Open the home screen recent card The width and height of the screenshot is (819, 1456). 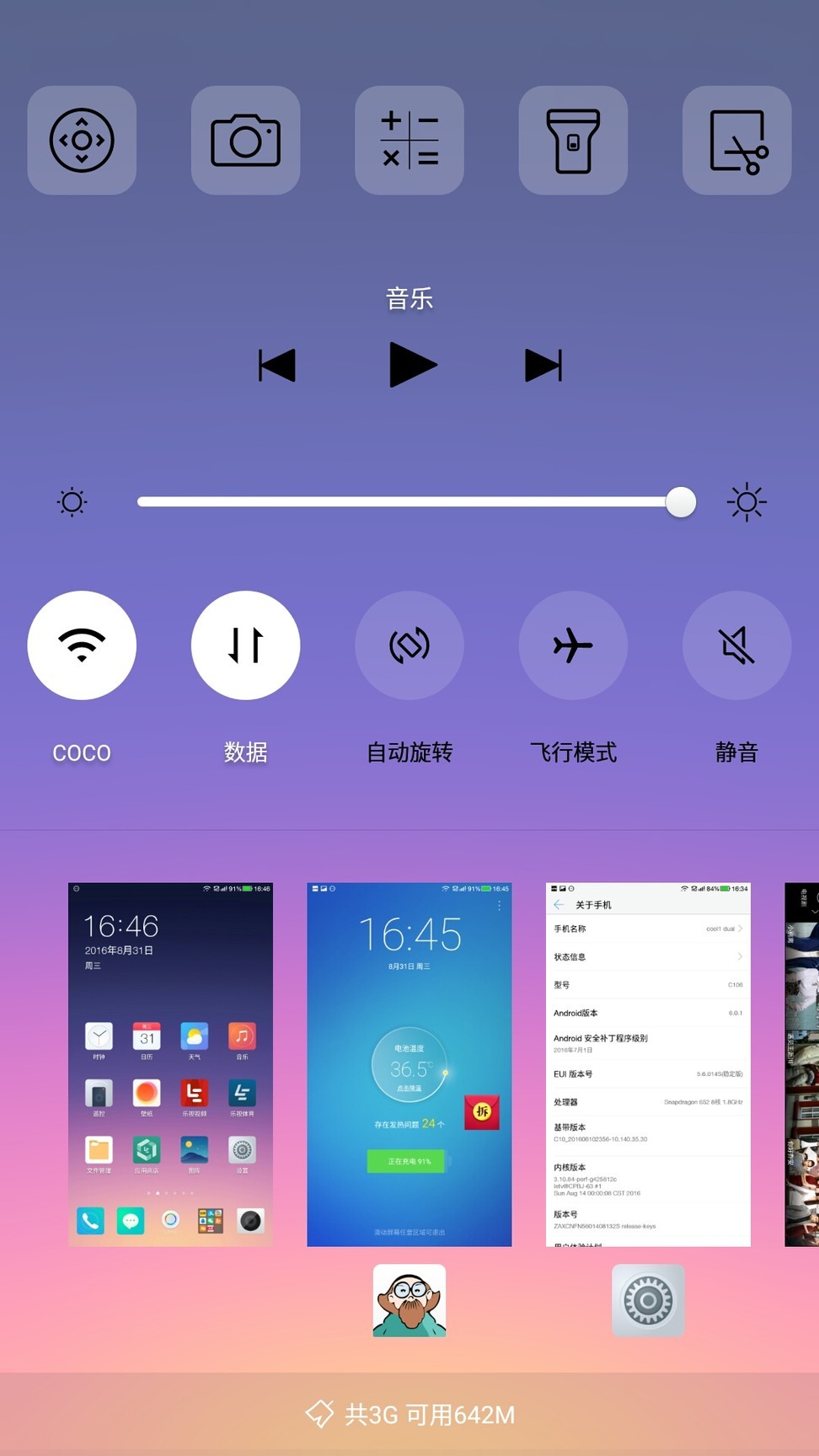click(170, 1064)
